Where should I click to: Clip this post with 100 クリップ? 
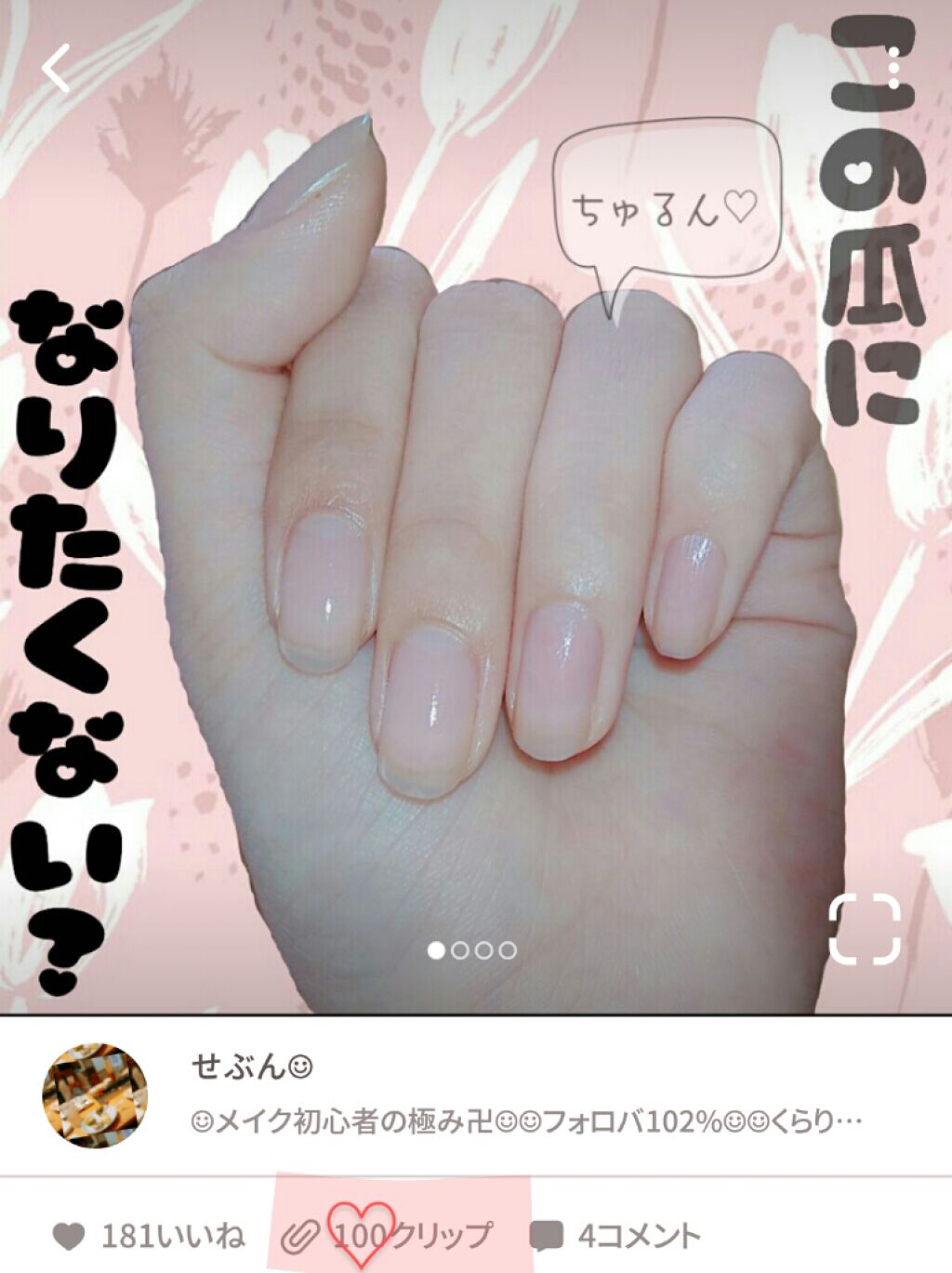[x=387, y=1236]
